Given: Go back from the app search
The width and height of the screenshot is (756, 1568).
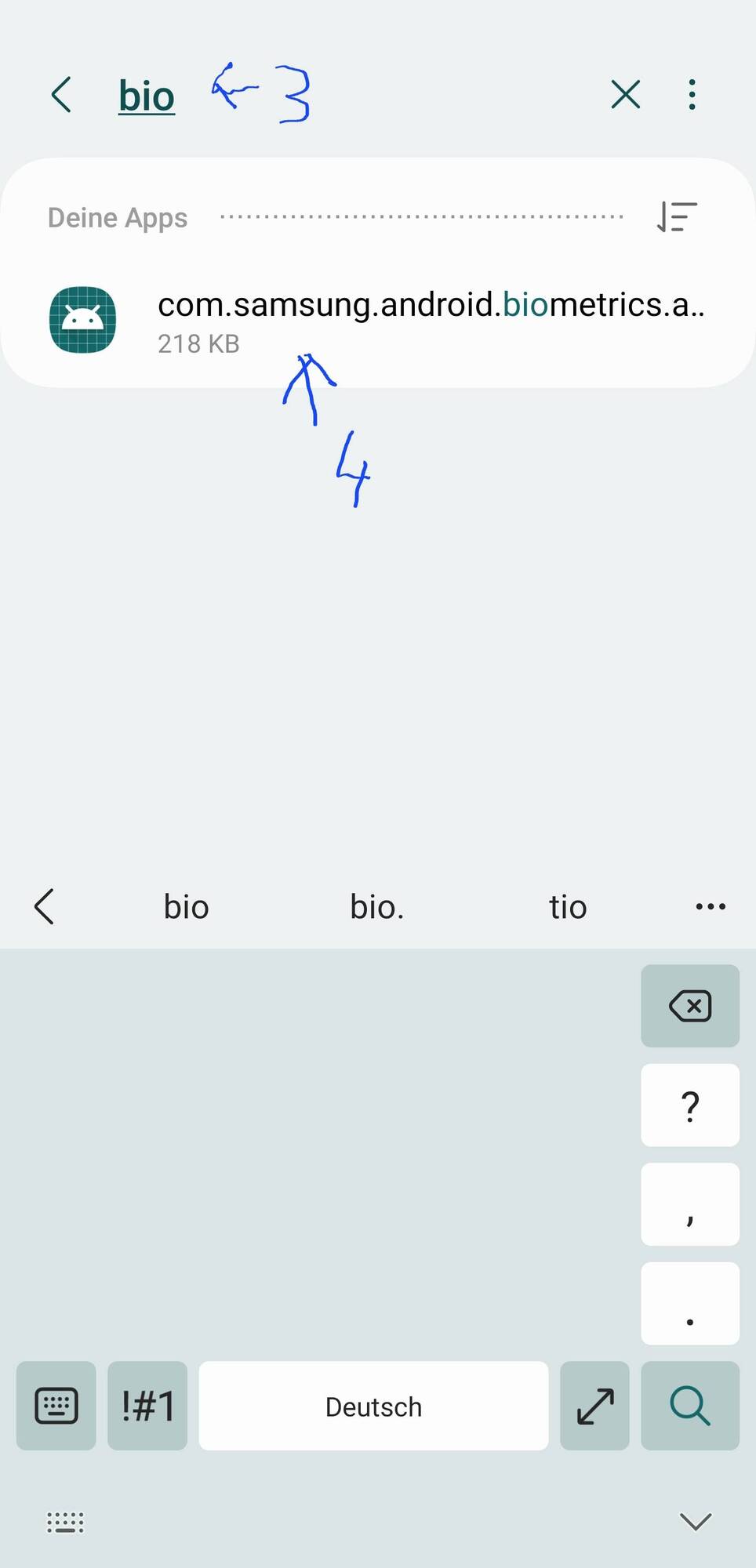Looking at the screenshot, I should (x=61, y=95).
